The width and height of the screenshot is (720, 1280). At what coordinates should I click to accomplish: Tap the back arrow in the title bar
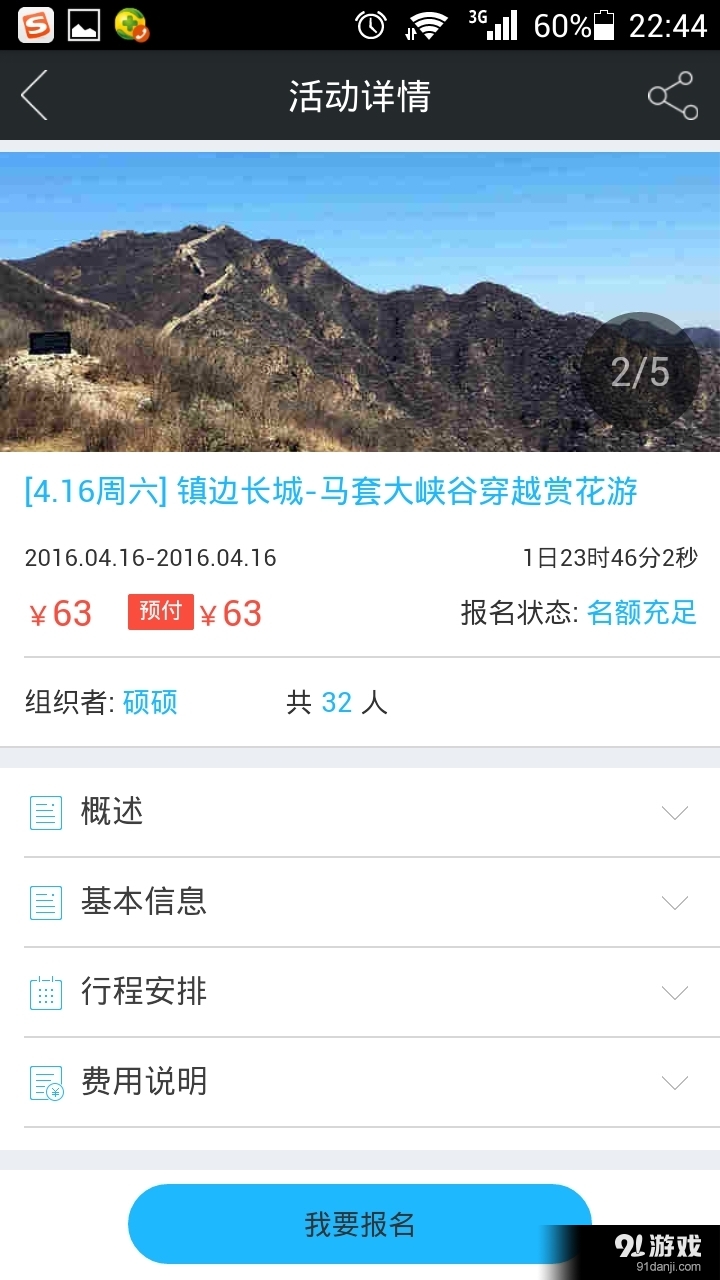[34, 95]
